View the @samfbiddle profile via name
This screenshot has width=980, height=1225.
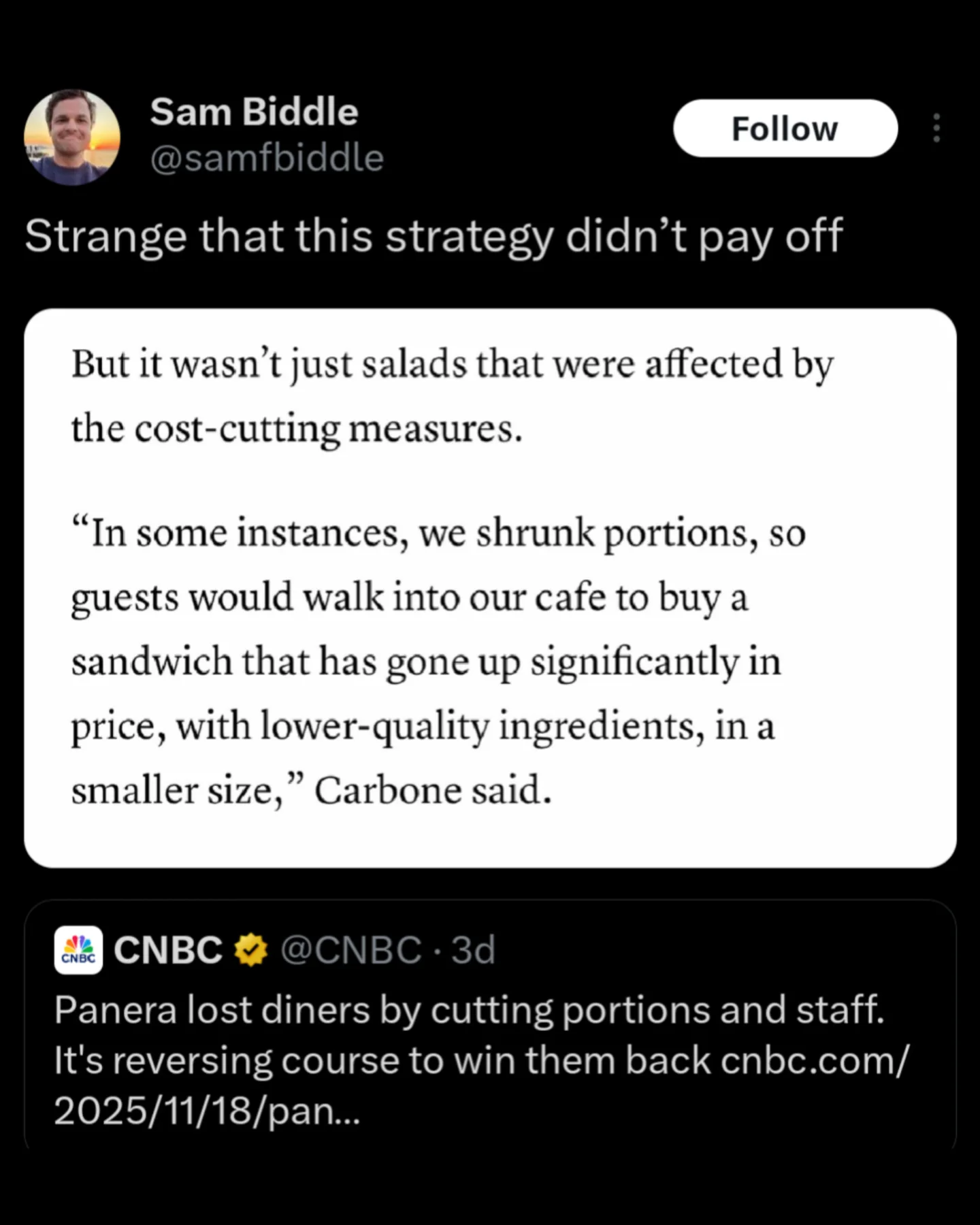pos(254,112)
